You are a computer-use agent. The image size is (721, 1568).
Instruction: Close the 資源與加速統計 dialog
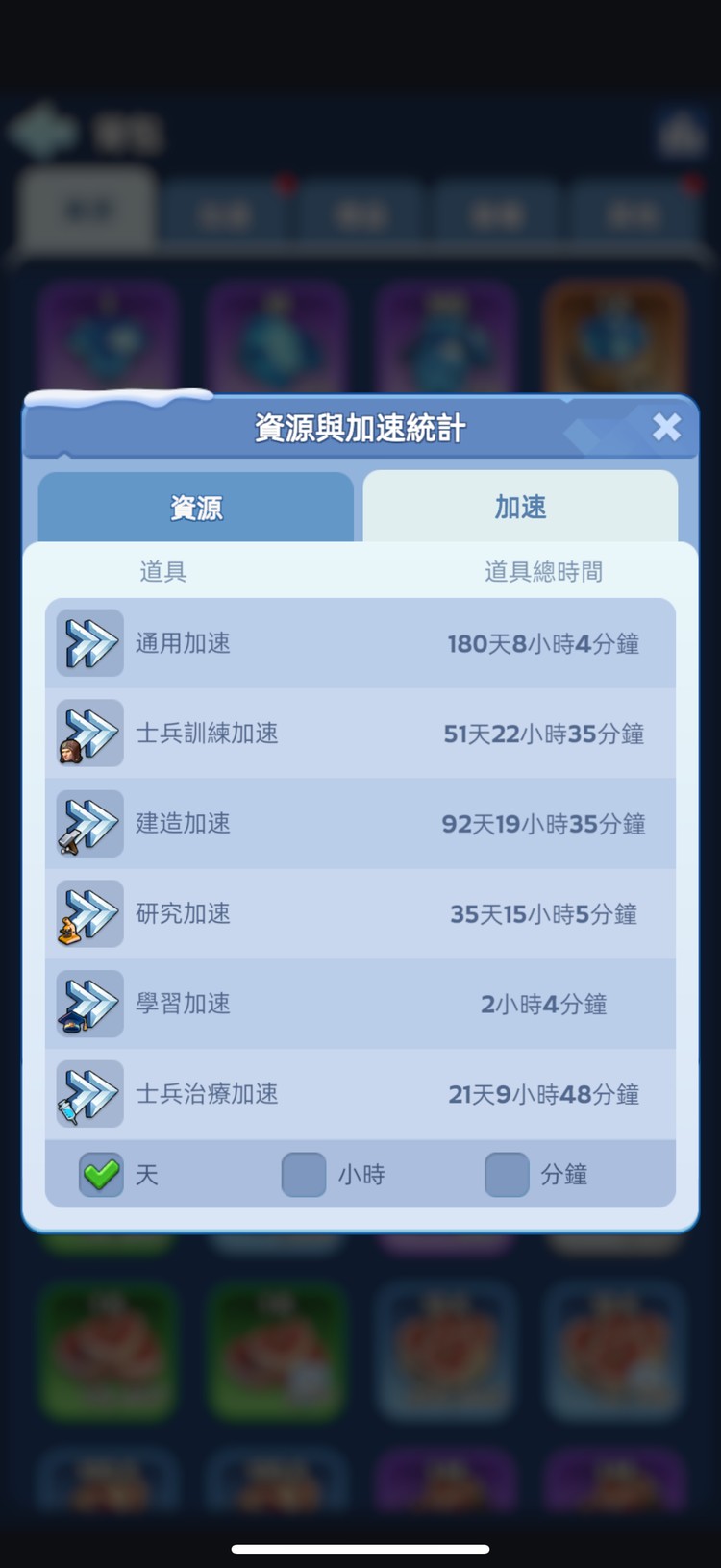tap(667, 427)
